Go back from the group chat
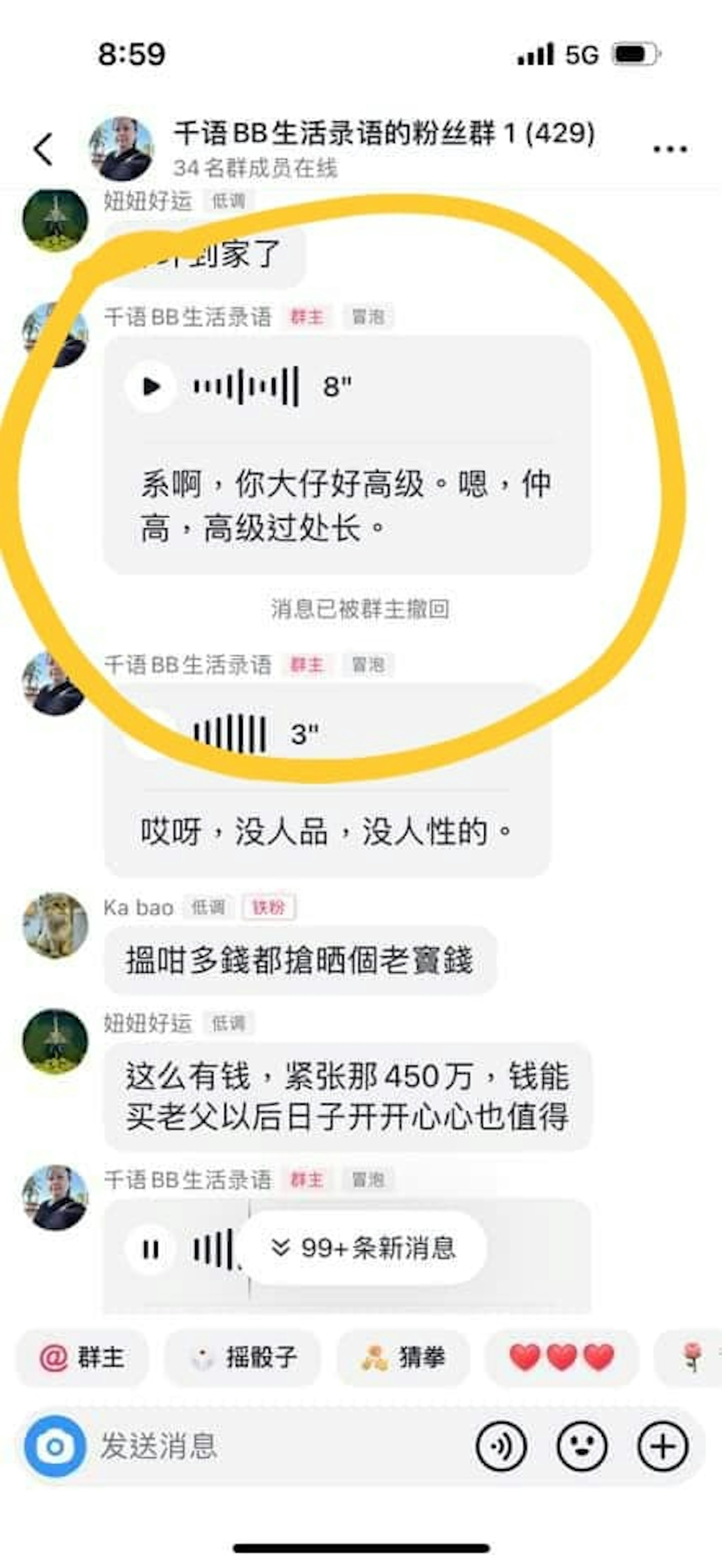This screenshot has height=1568, width=722. click(43, 149)
